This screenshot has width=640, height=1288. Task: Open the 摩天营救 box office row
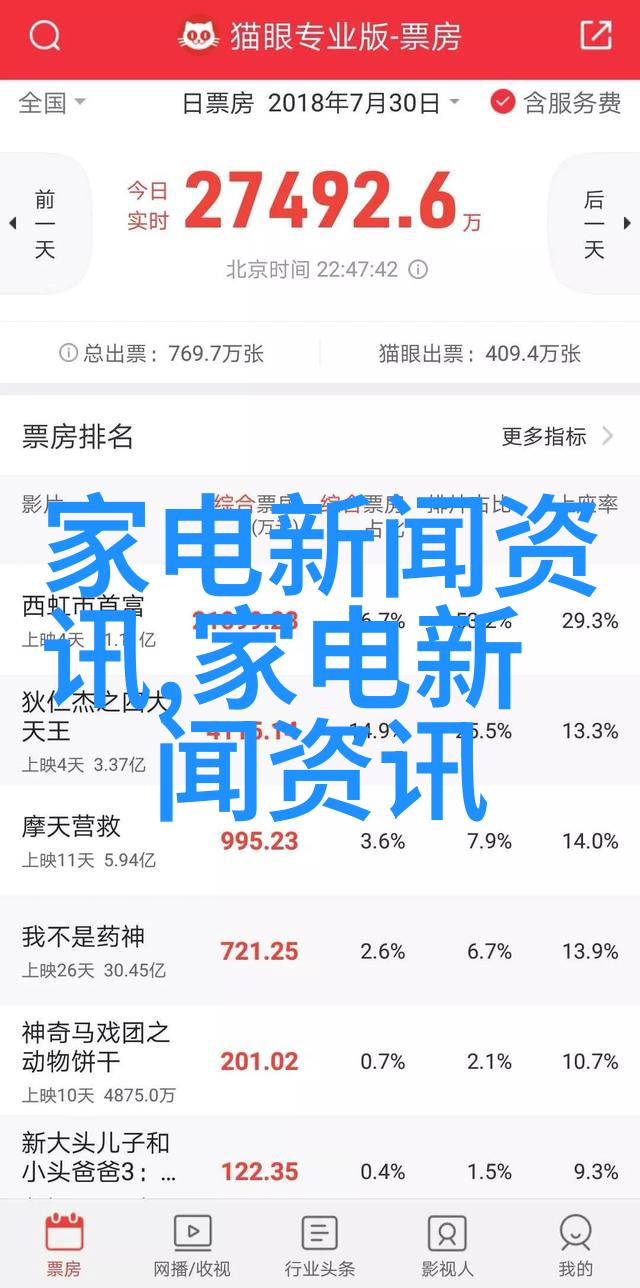coord(320,840)
